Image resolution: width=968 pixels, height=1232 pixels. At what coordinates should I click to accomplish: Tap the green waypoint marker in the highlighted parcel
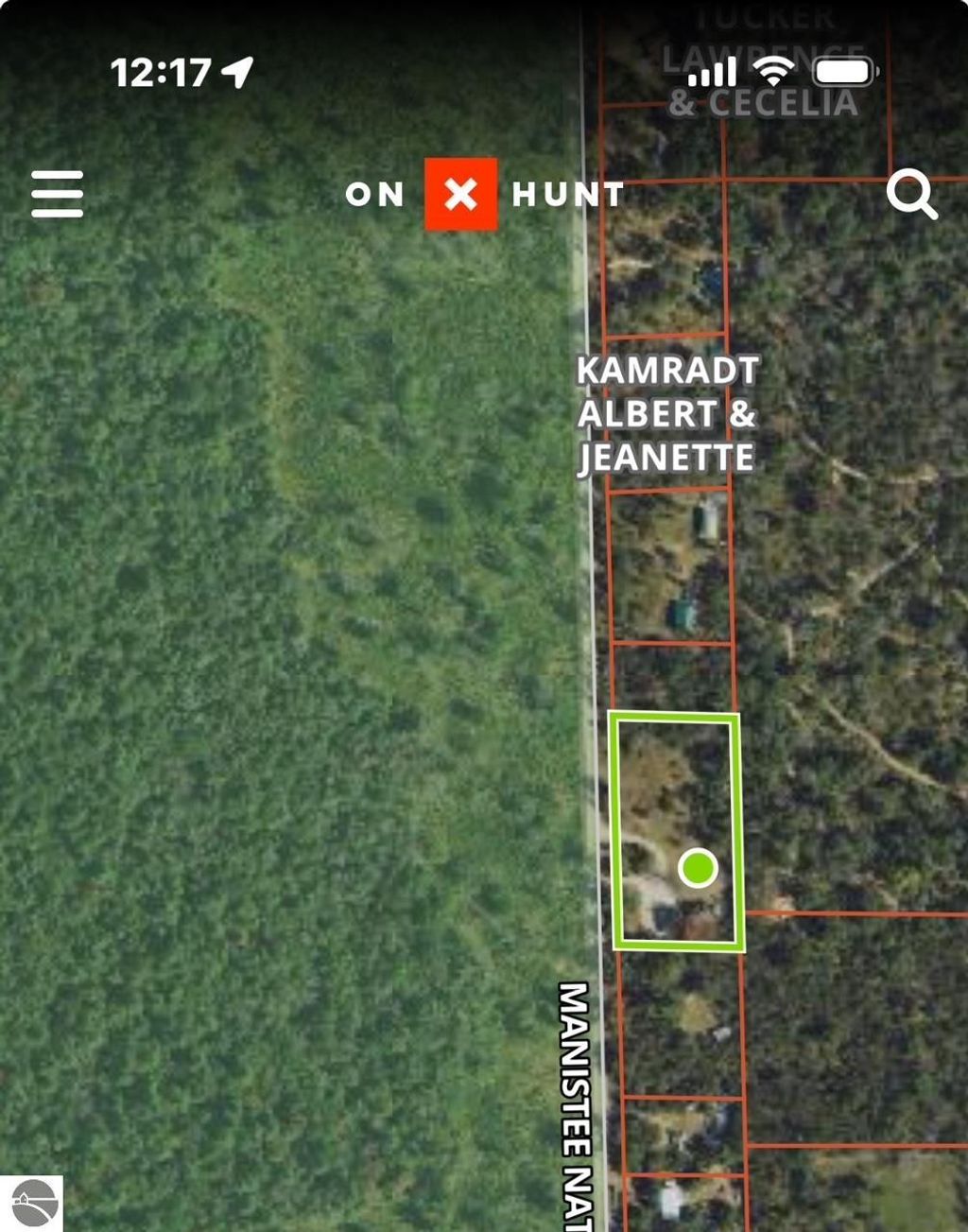pyautogui.click(x=698, y=868)
